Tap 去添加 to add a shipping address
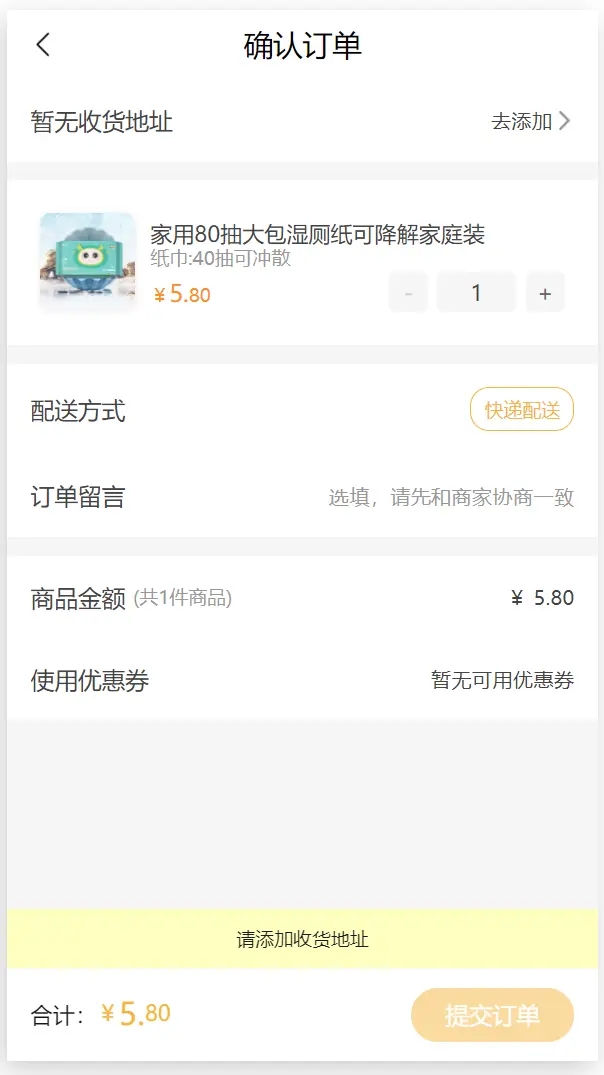 pyautogui.click(x=530, y=122)
